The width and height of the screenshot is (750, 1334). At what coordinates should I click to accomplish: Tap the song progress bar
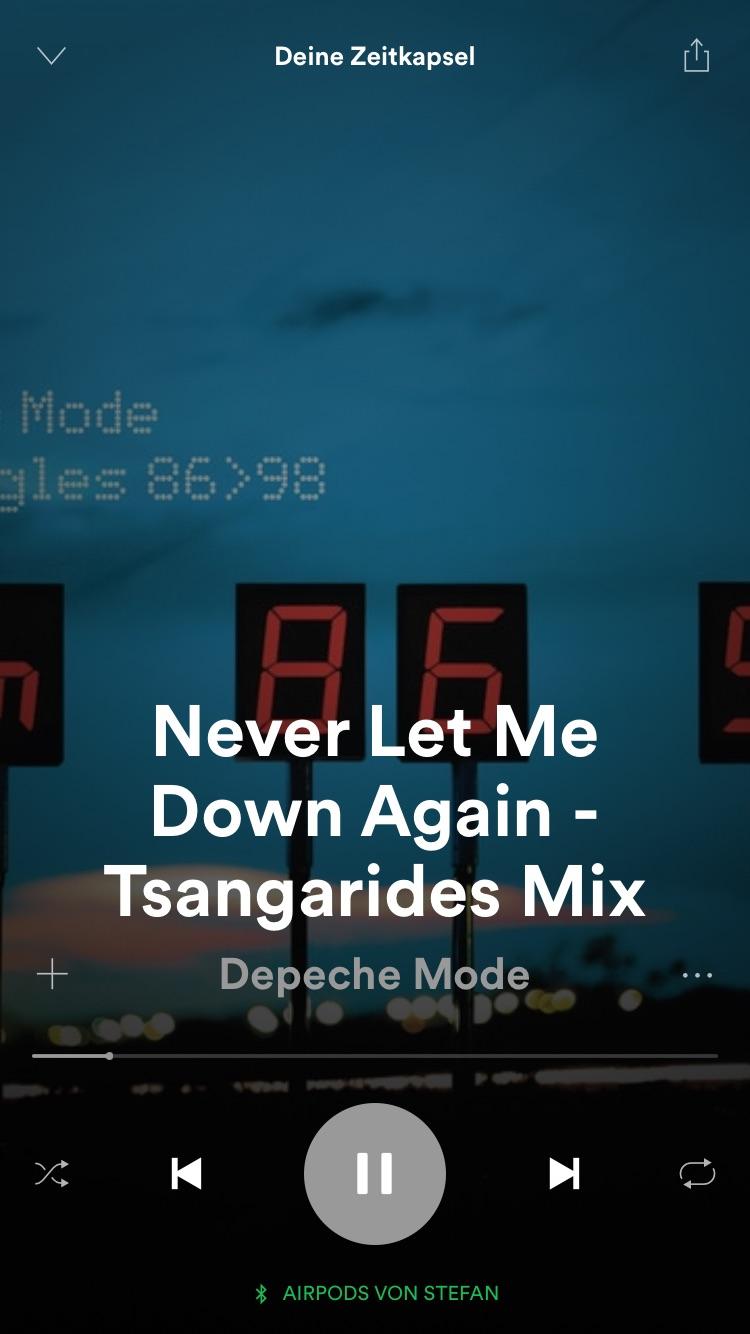pos(375,1056)
